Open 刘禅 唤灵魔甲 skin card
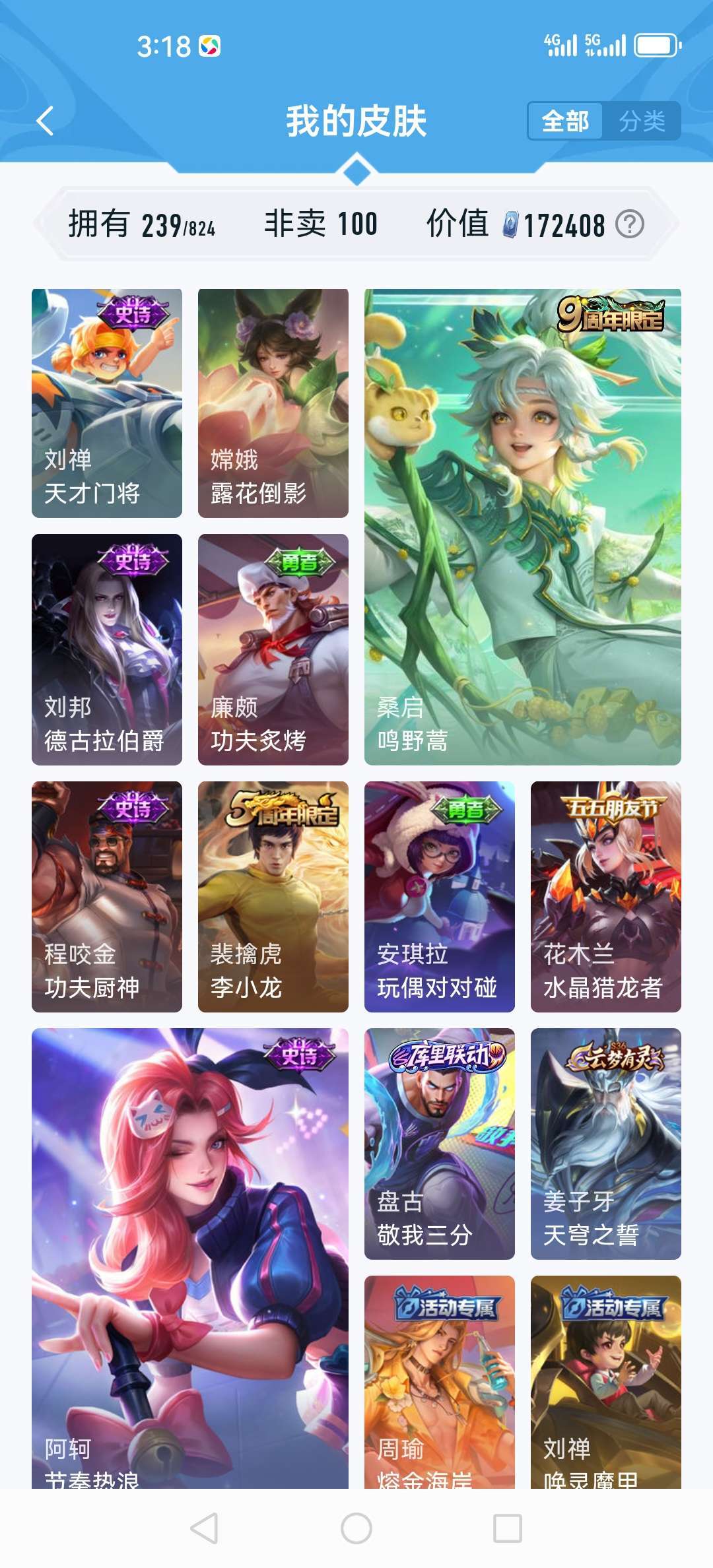 pyautogui.click(x=606, y=1382)
